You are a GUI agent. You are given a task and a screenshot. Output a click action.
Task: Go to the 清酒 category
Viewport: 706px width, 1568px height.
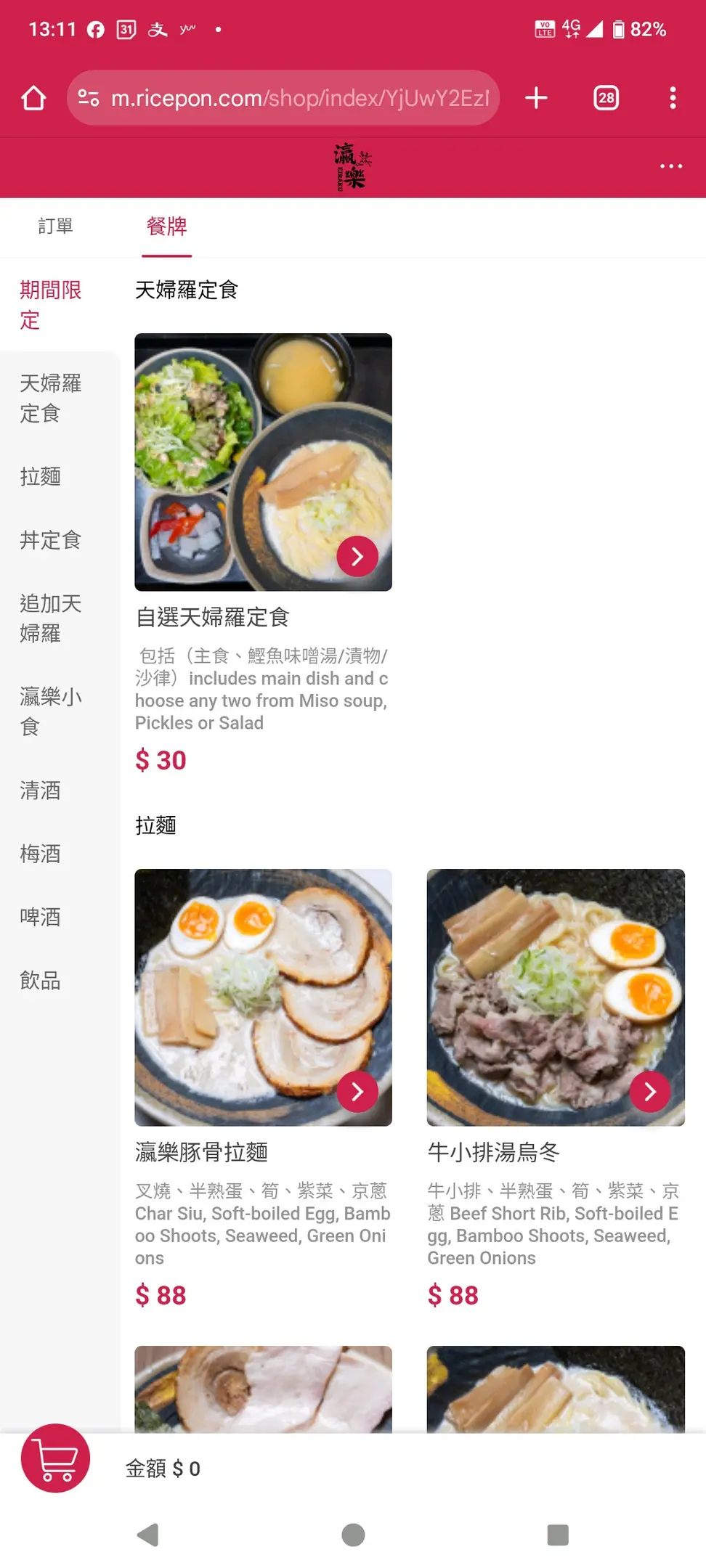click(x=41, y=791)
